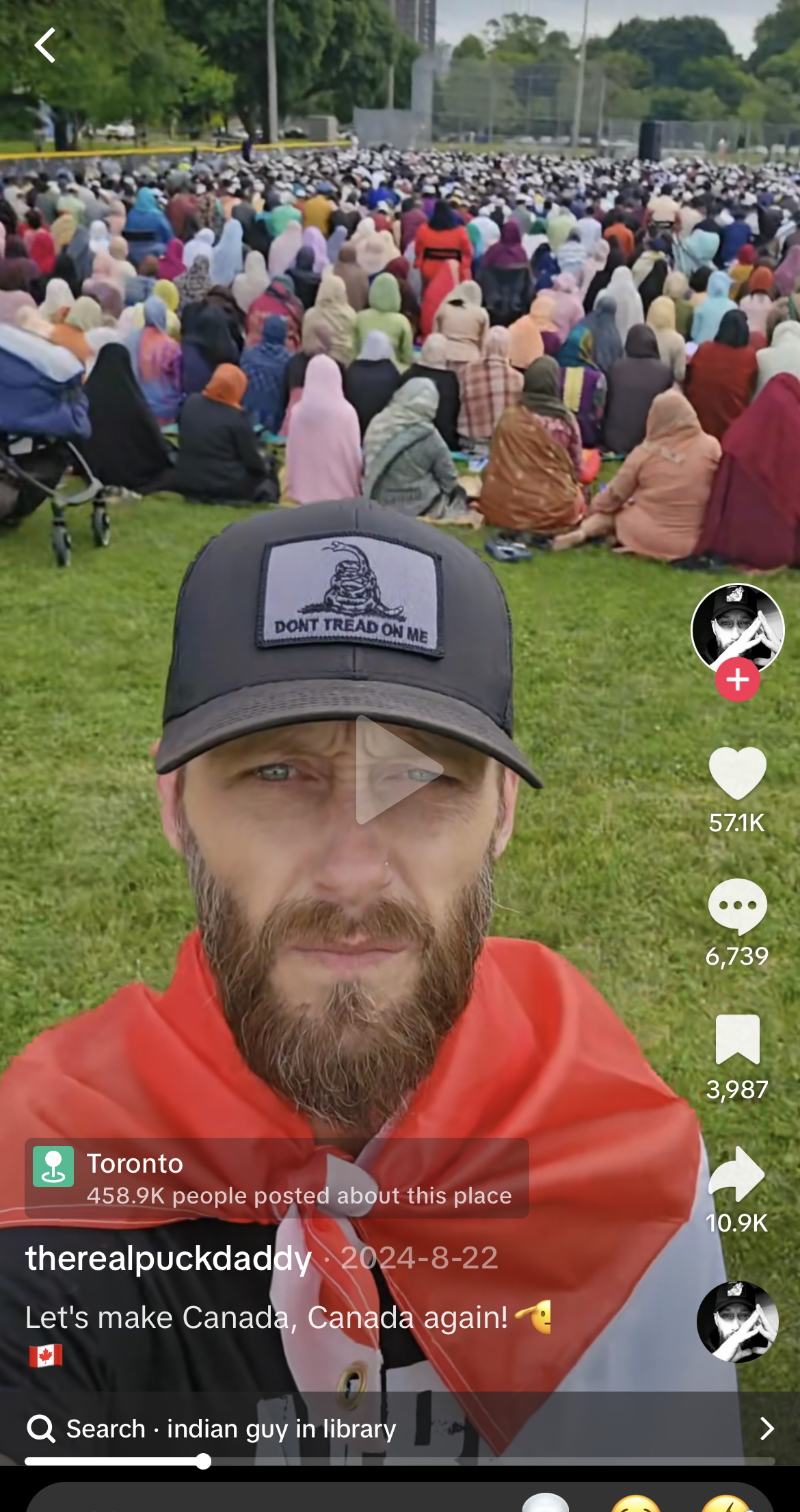Tap the video progress bar
The height and width of the screenshot is (1512, 800).
point(399,1461)
